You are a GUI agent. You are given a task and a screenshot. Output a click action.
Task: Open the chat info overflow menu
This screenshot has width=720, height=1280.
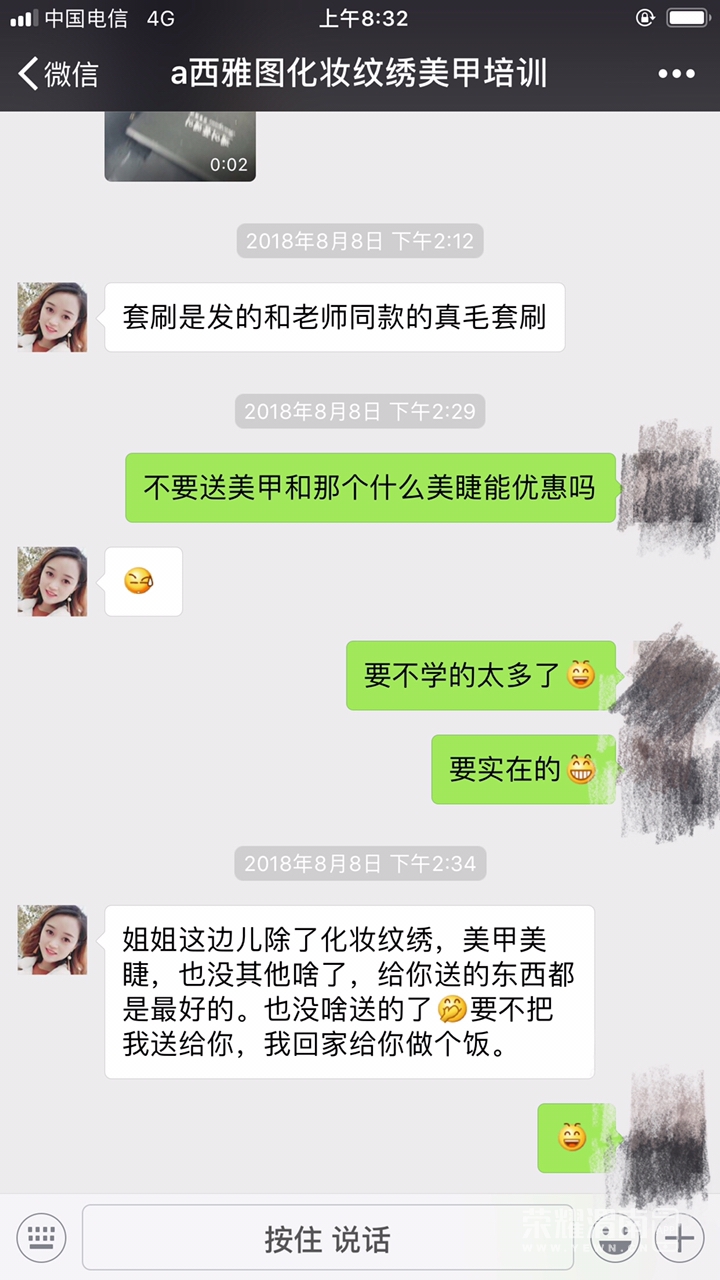(676, 74)
